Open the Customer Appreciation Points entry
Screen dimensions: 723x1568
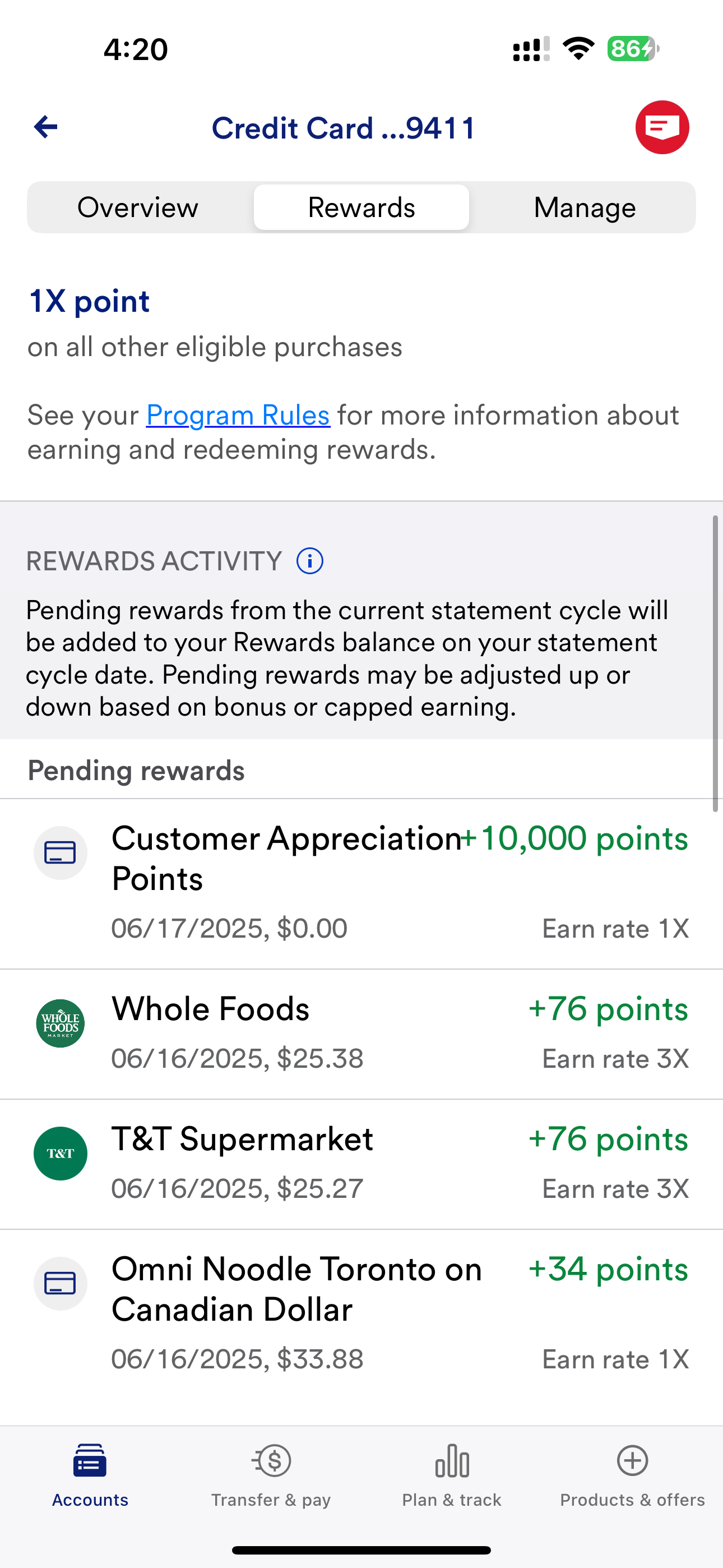click(361, 884)
